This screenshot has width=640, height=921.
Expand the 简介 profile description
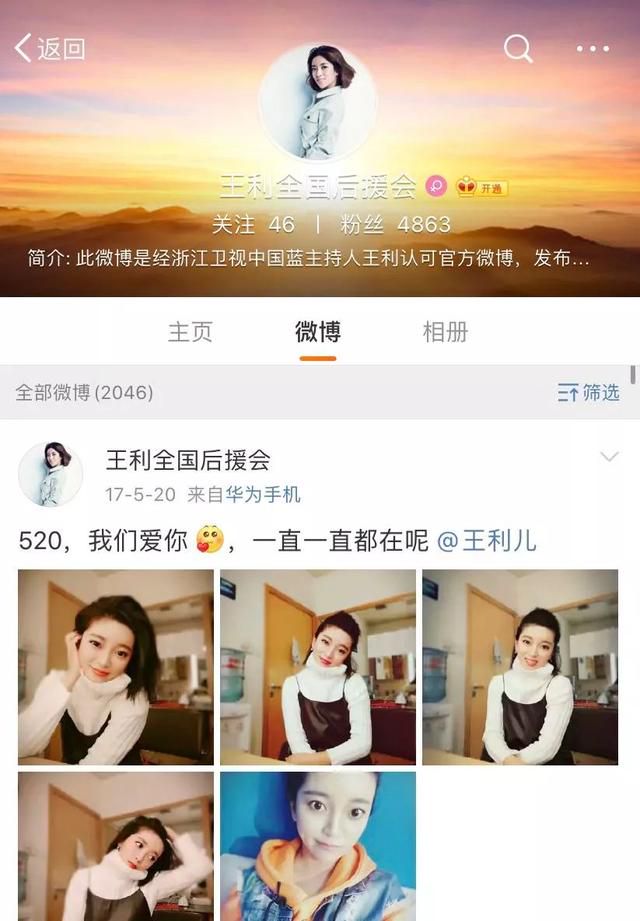310,258
